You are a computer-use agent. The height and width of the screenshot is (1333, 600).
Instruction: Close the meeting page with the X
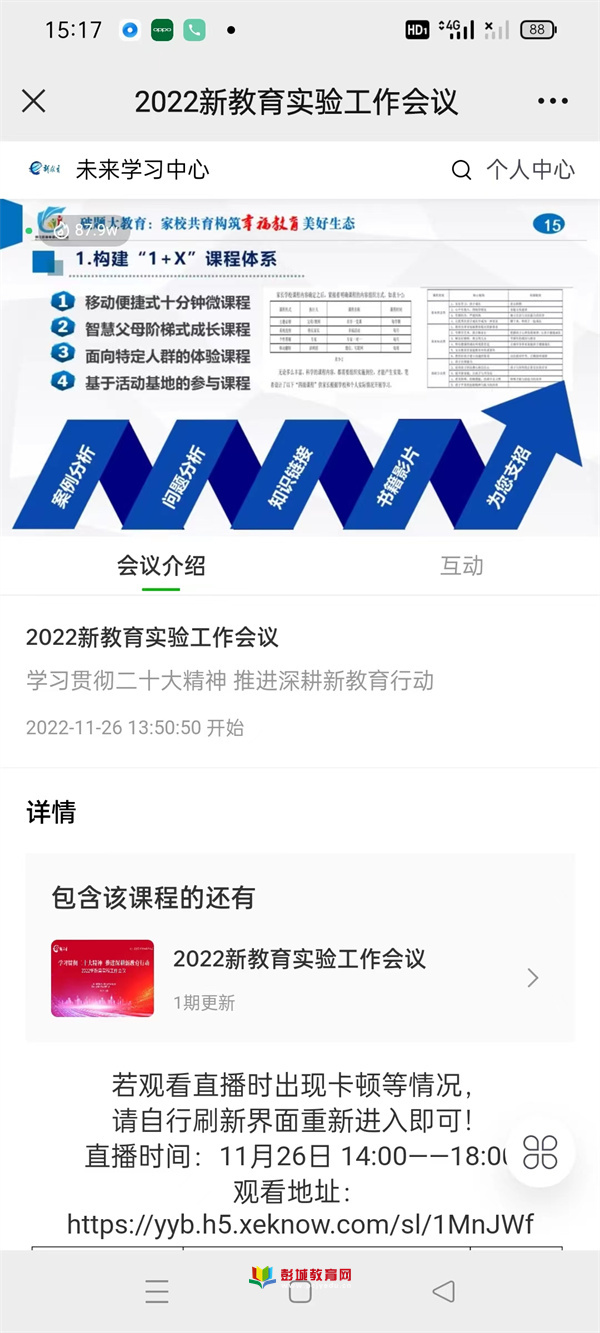coord(34,101)
